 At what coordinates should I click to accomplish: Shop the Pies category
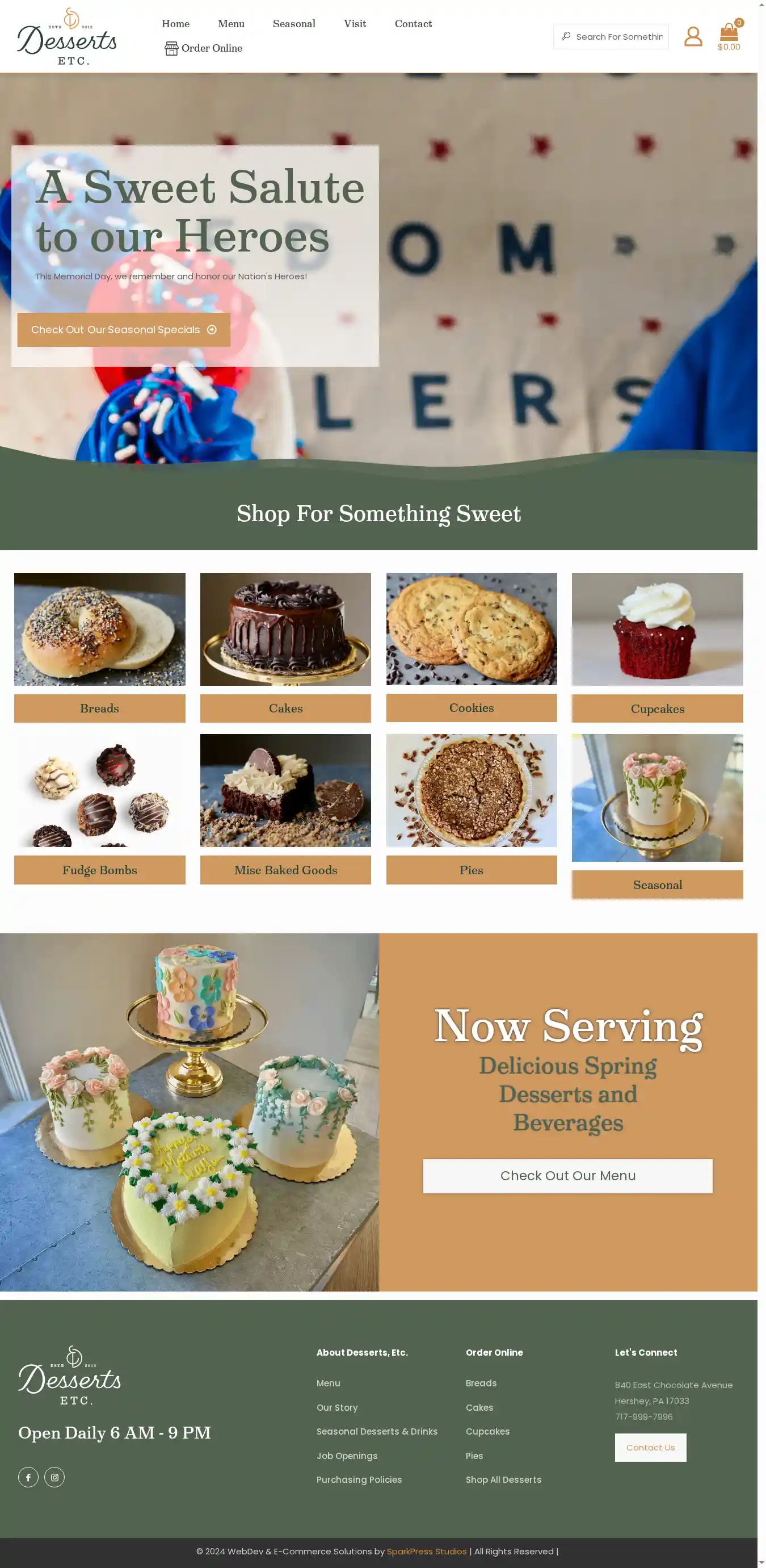(x=471, y=870)
